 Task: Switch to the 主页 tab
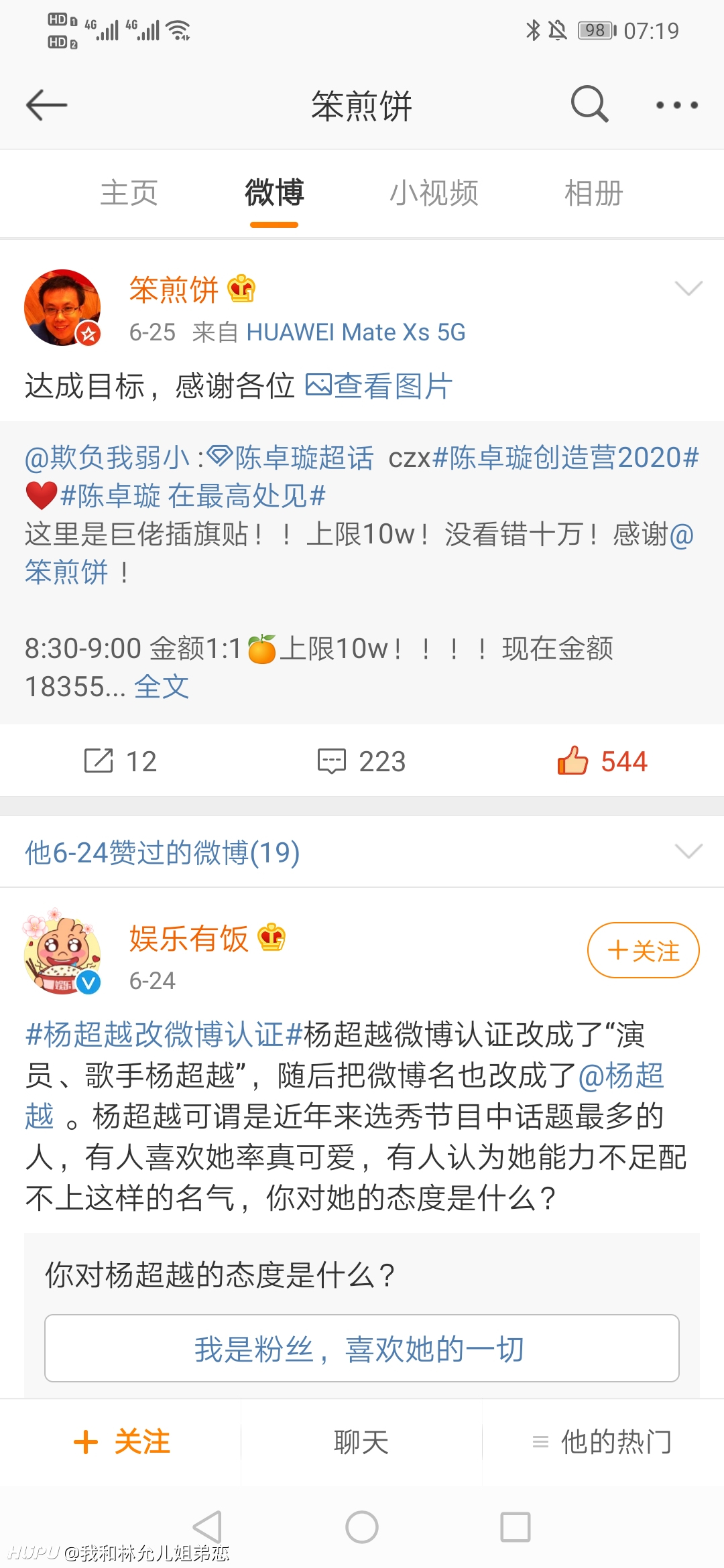(x=129, y=193)
